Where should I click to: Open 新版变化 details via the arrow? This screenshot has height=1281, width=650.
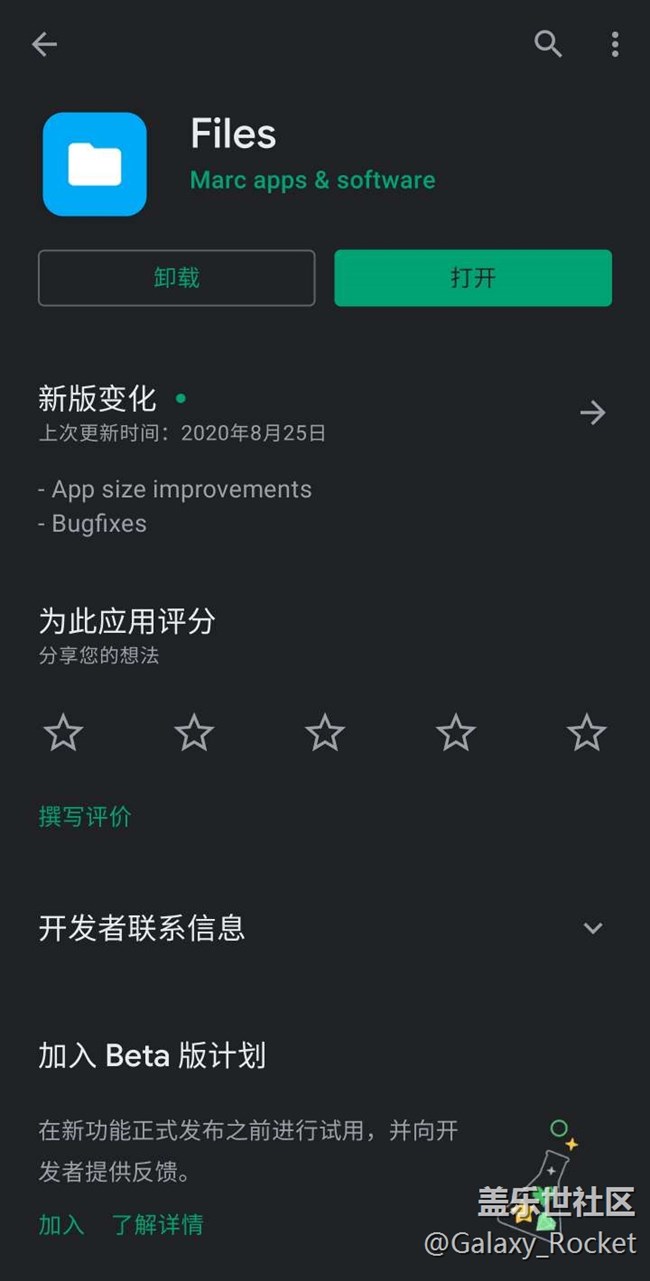[x=593, y=412]
